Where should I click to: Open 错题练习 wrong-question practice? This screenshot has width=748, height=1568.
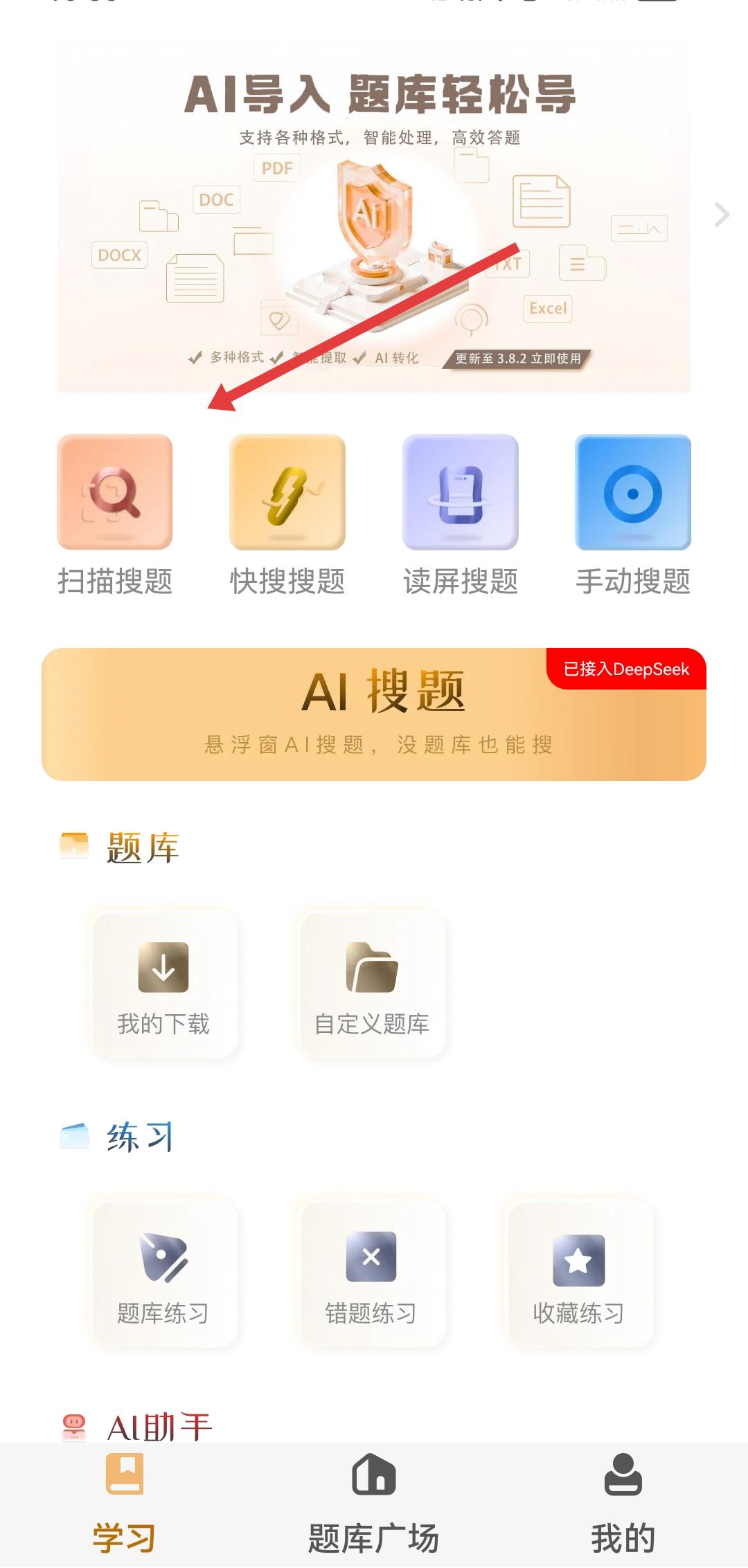click(x=371, y=1274)
